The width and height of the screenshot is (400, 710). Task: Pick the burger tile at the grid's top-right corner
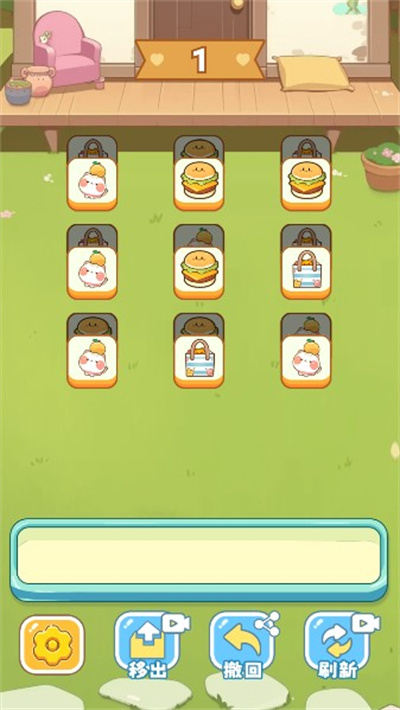point(306,184)
